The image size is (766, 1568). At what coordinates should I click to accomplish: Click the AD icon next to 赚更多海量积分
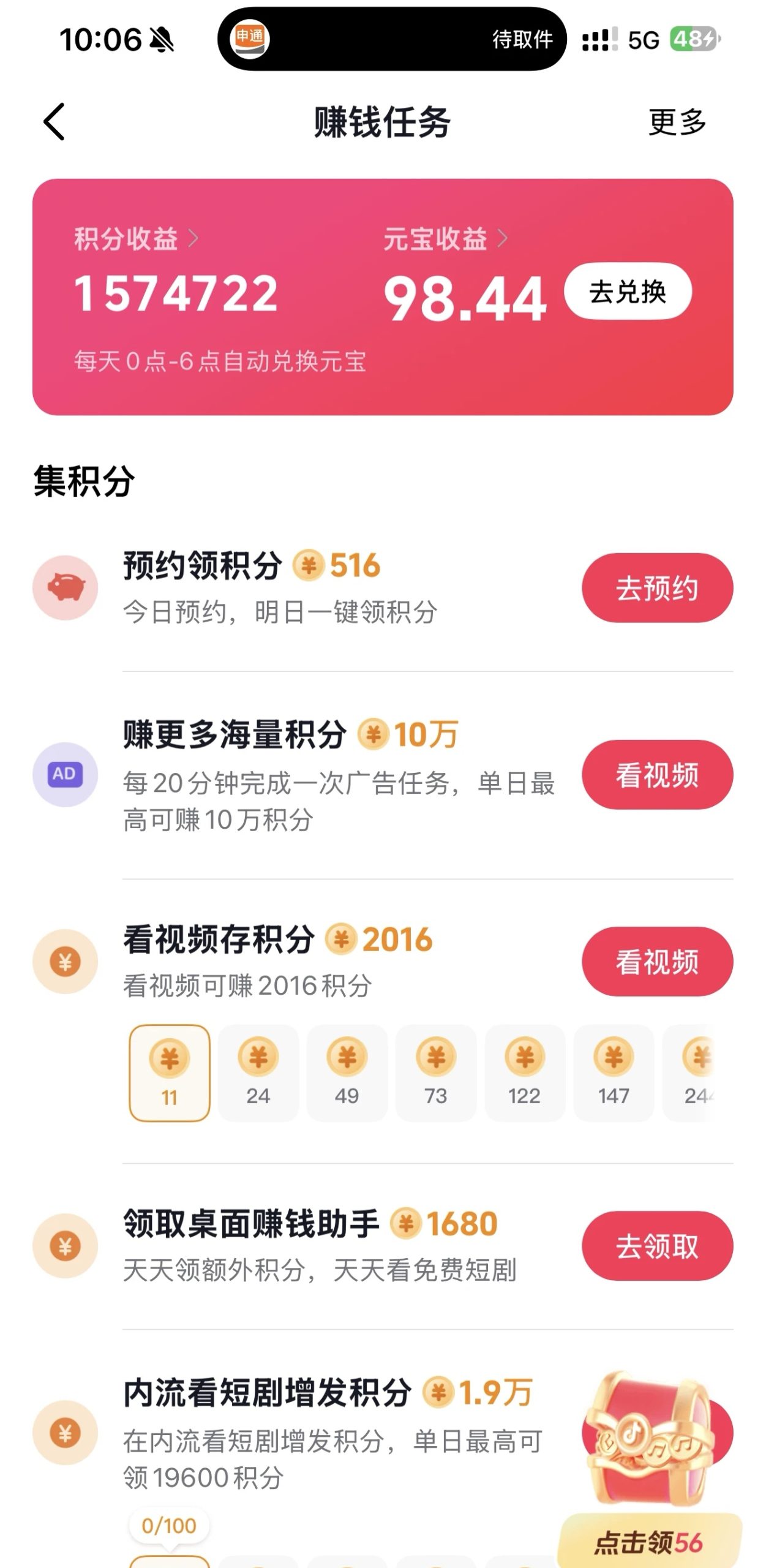click(x=65, y=774)
